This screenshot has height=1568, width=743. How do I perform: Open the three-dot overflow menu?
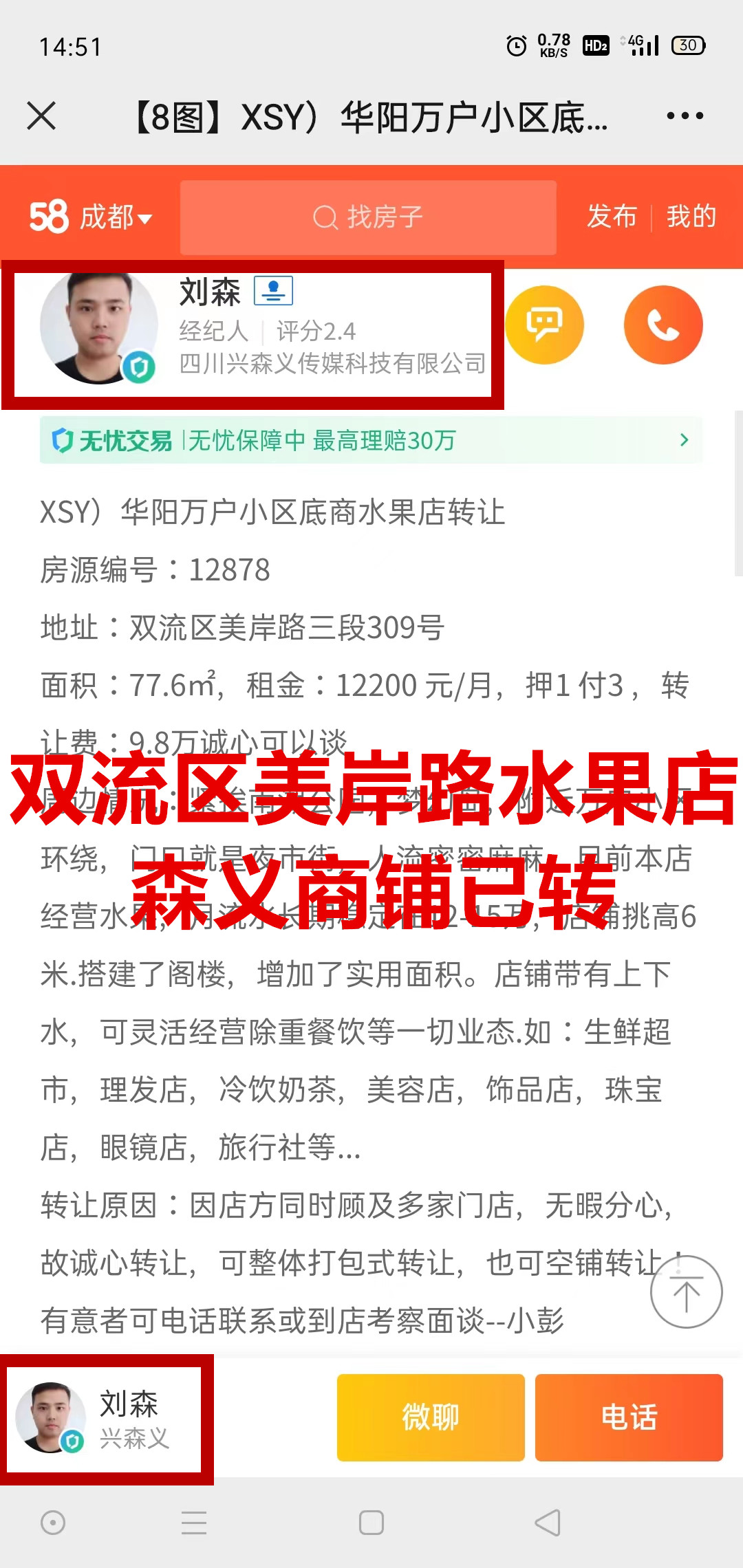685,116
